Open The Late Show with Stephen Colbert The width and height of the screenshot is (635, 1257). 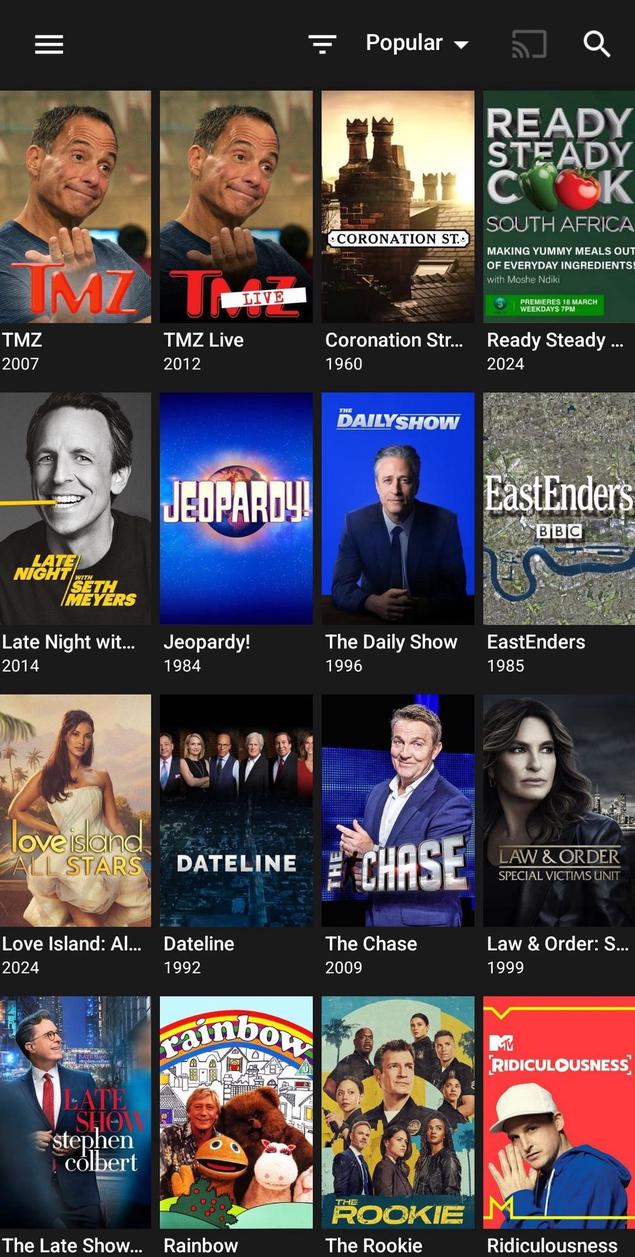75,1112
